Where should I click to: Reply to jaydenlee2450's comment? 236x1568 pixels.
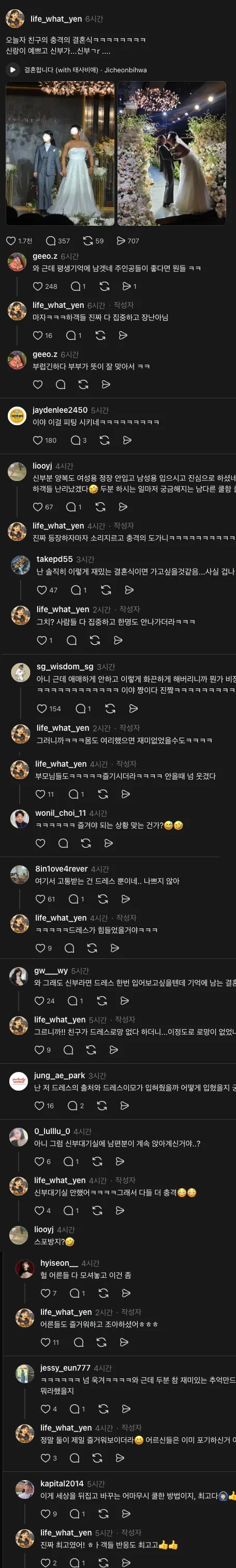(x=75, y=440)
